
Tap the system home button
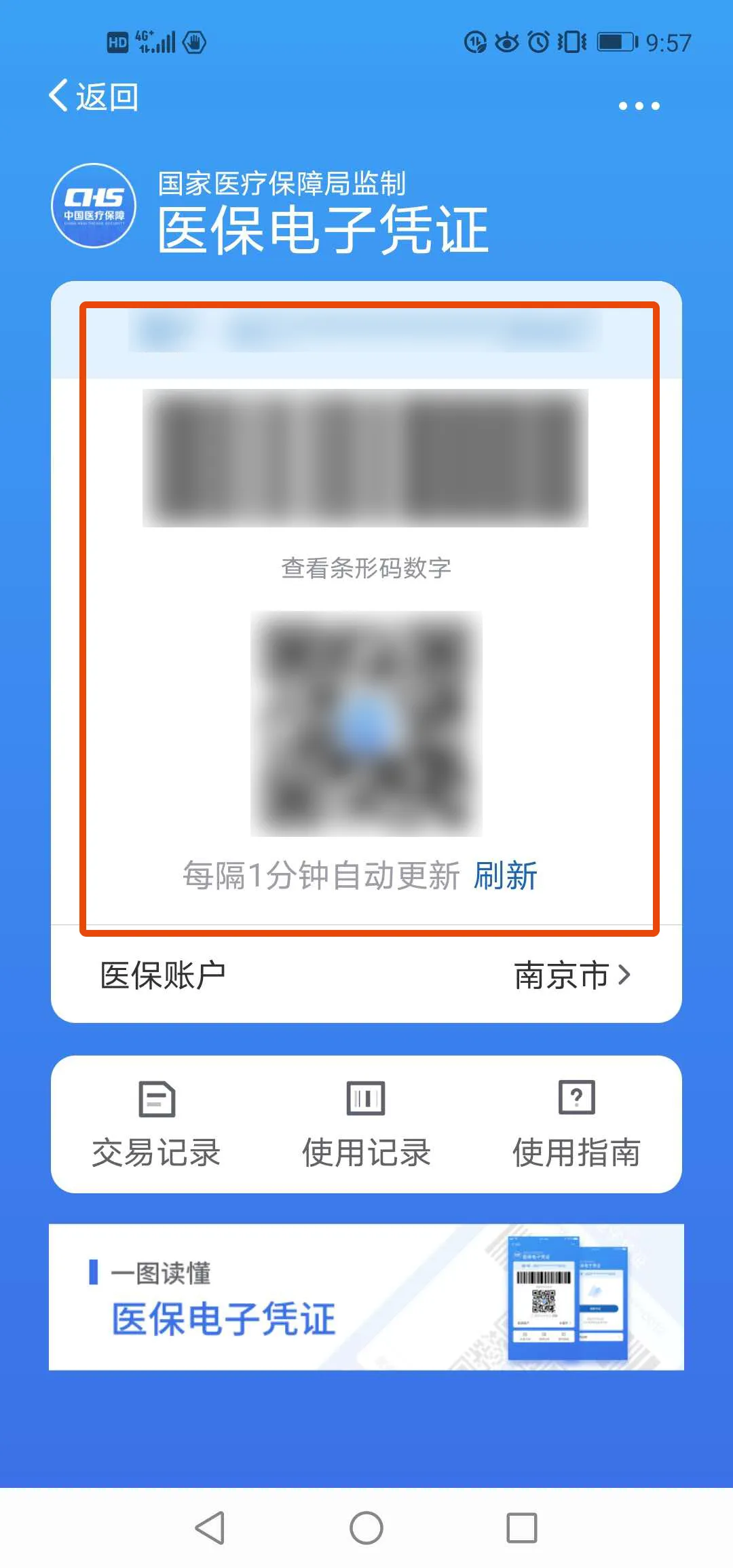tap(366, 1528)
